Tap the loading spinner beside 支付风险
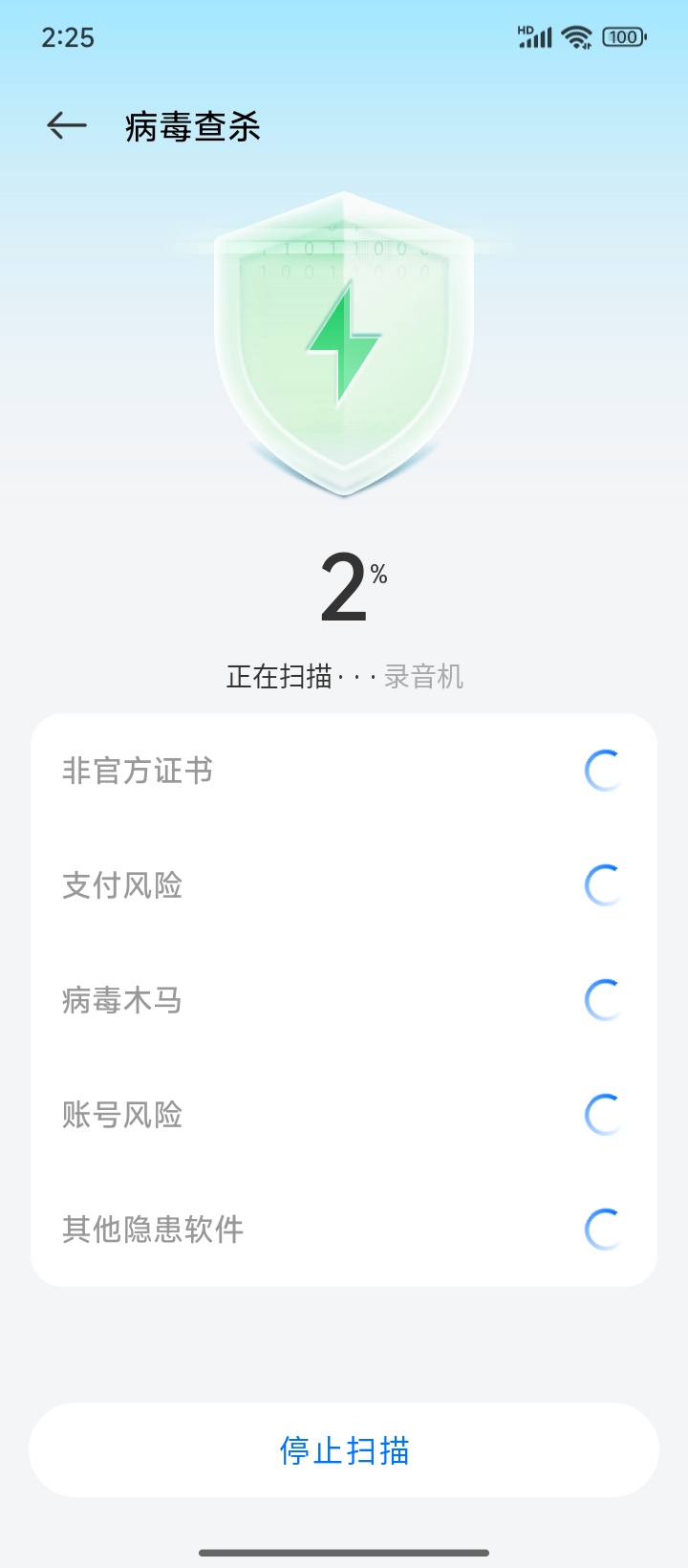Image resolution: width=688 pixels, height=1568 pixels. click(604, 885)
